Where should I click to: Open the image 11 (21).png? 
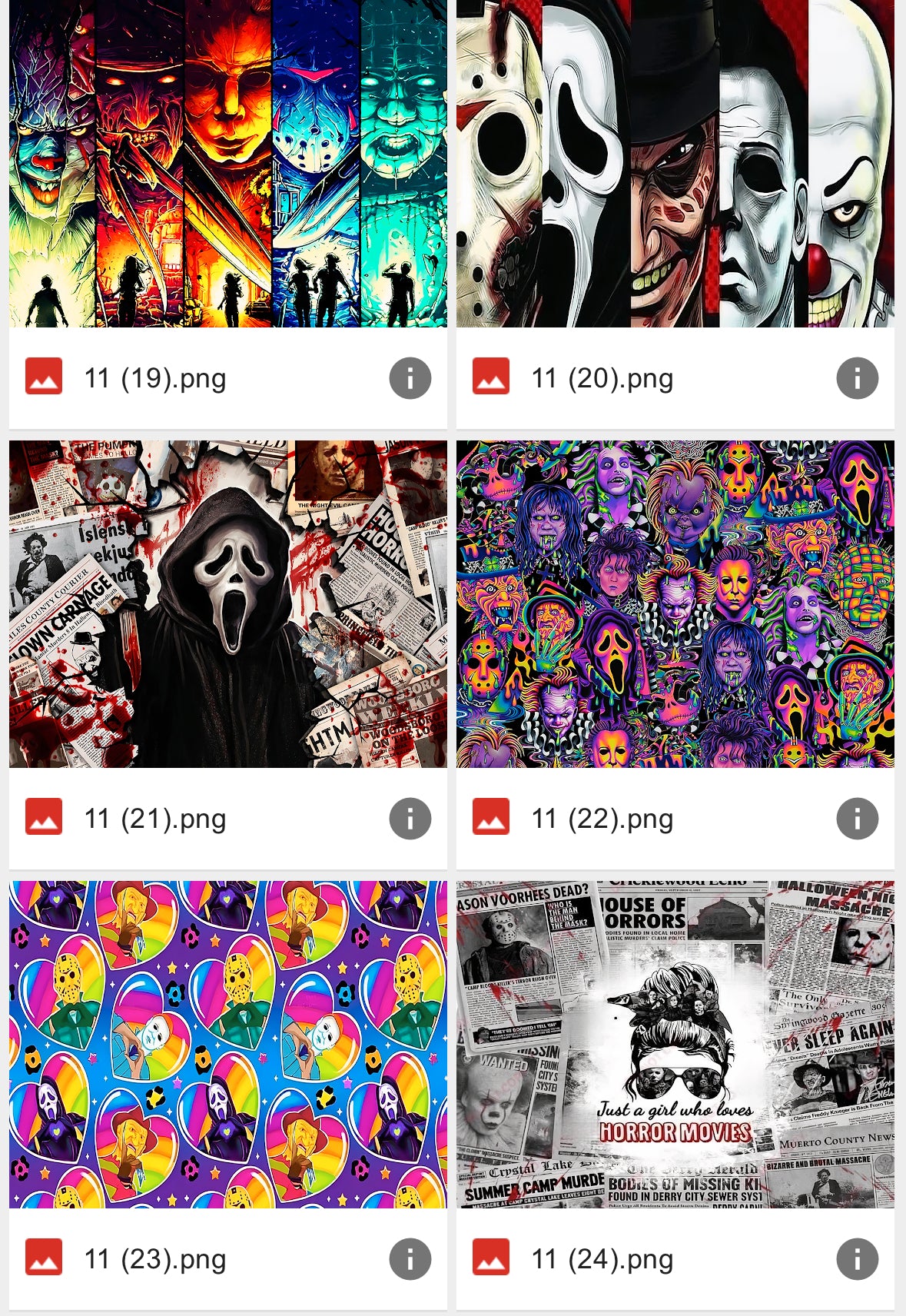227,604
